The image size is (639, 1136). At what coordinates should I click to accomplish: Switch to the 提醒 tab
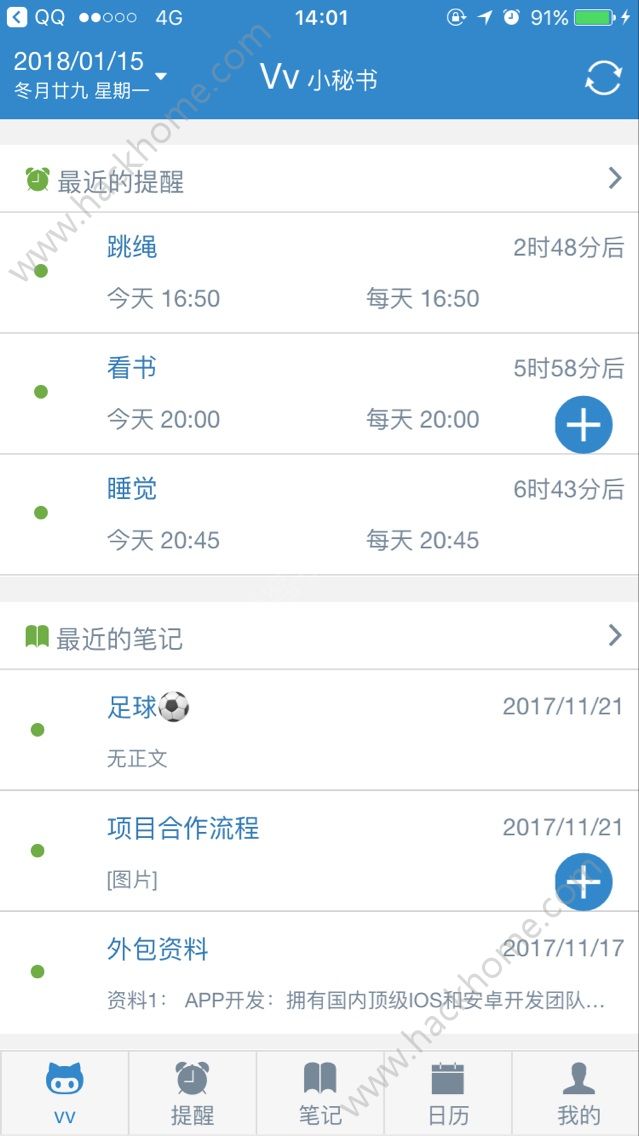coord(192,1092)
